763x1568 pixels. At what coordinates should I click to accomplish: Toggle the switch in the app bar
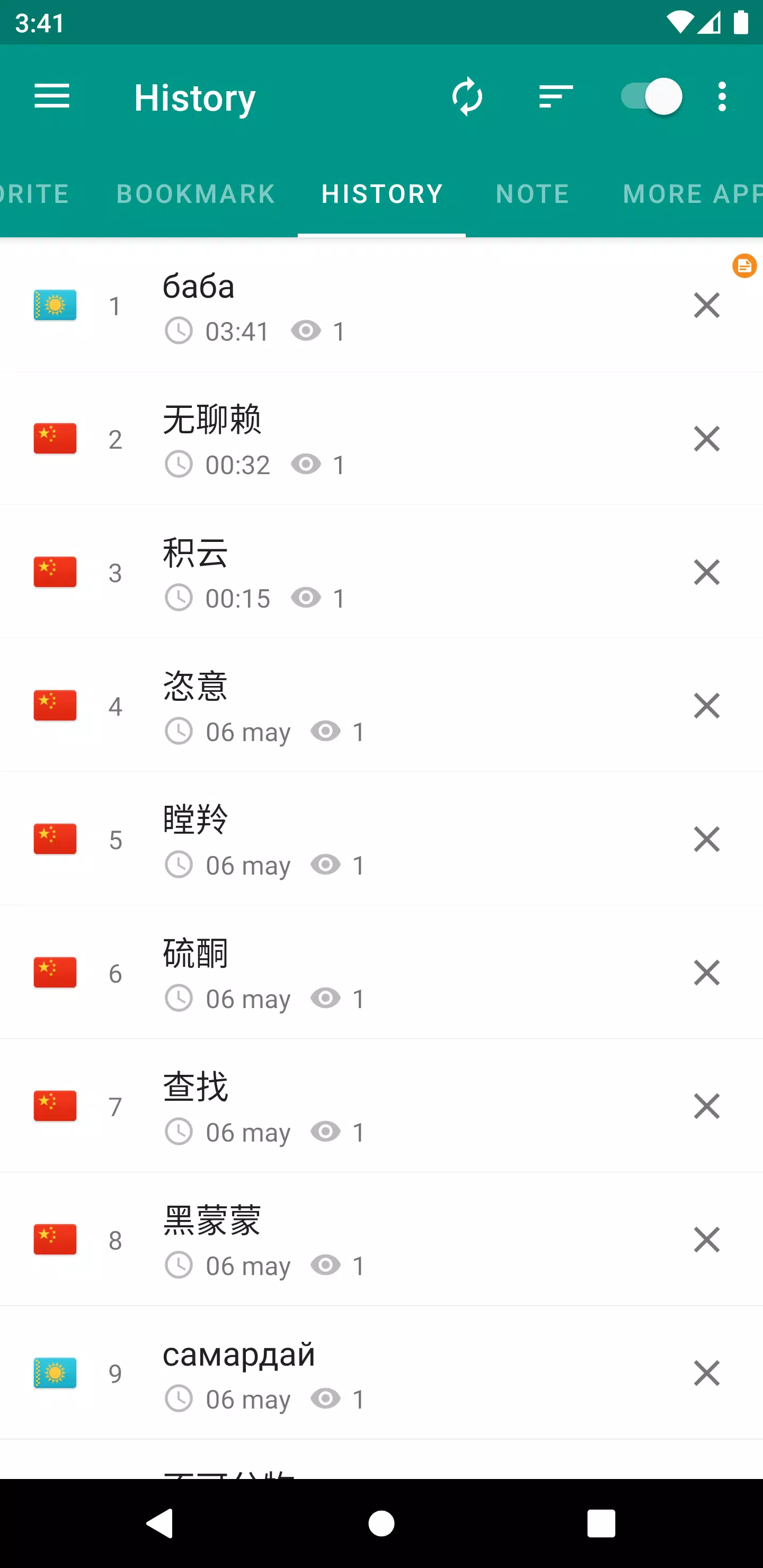pos(650,97)
